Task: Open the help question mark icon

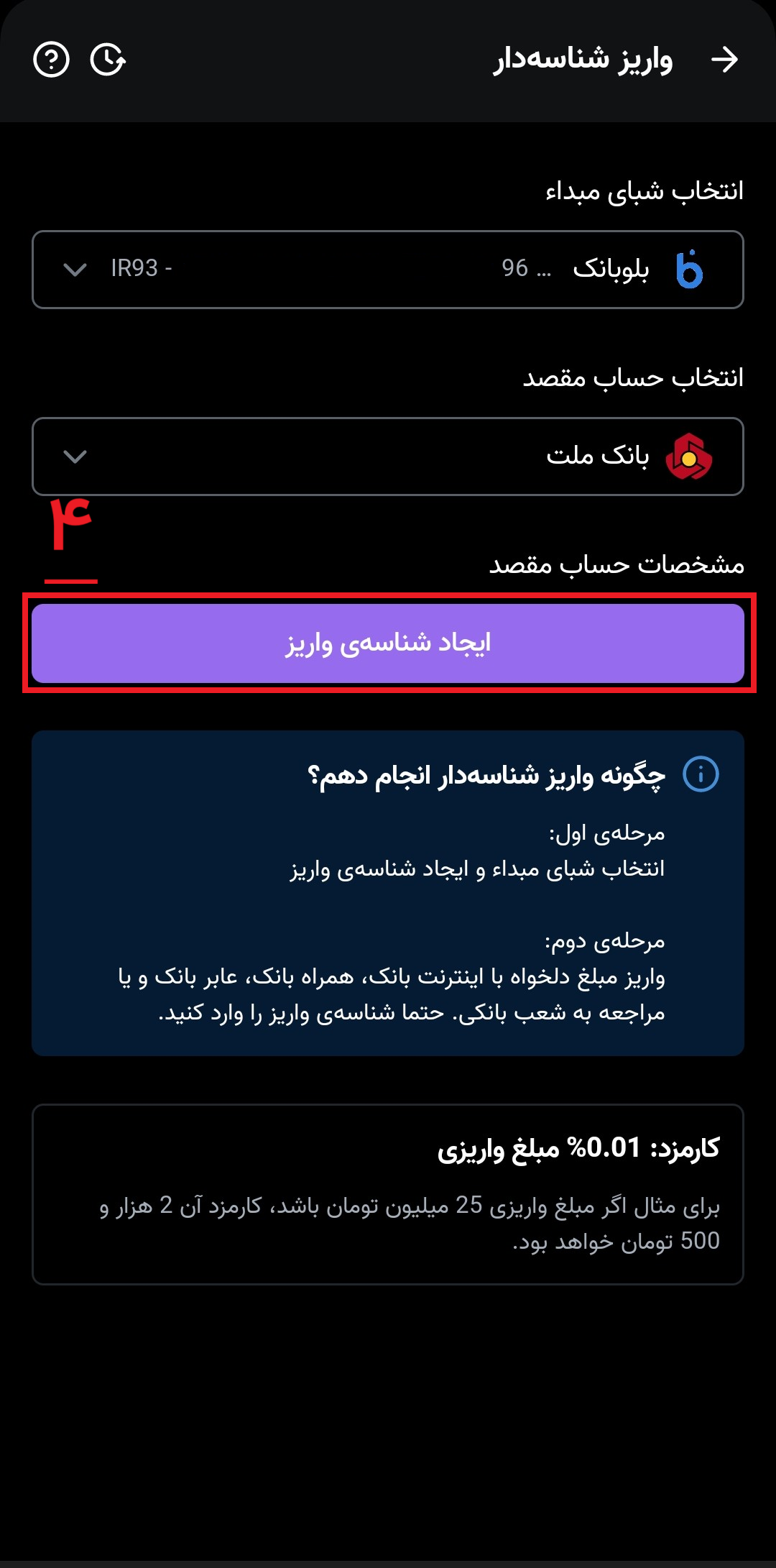Action: point(52,60)
